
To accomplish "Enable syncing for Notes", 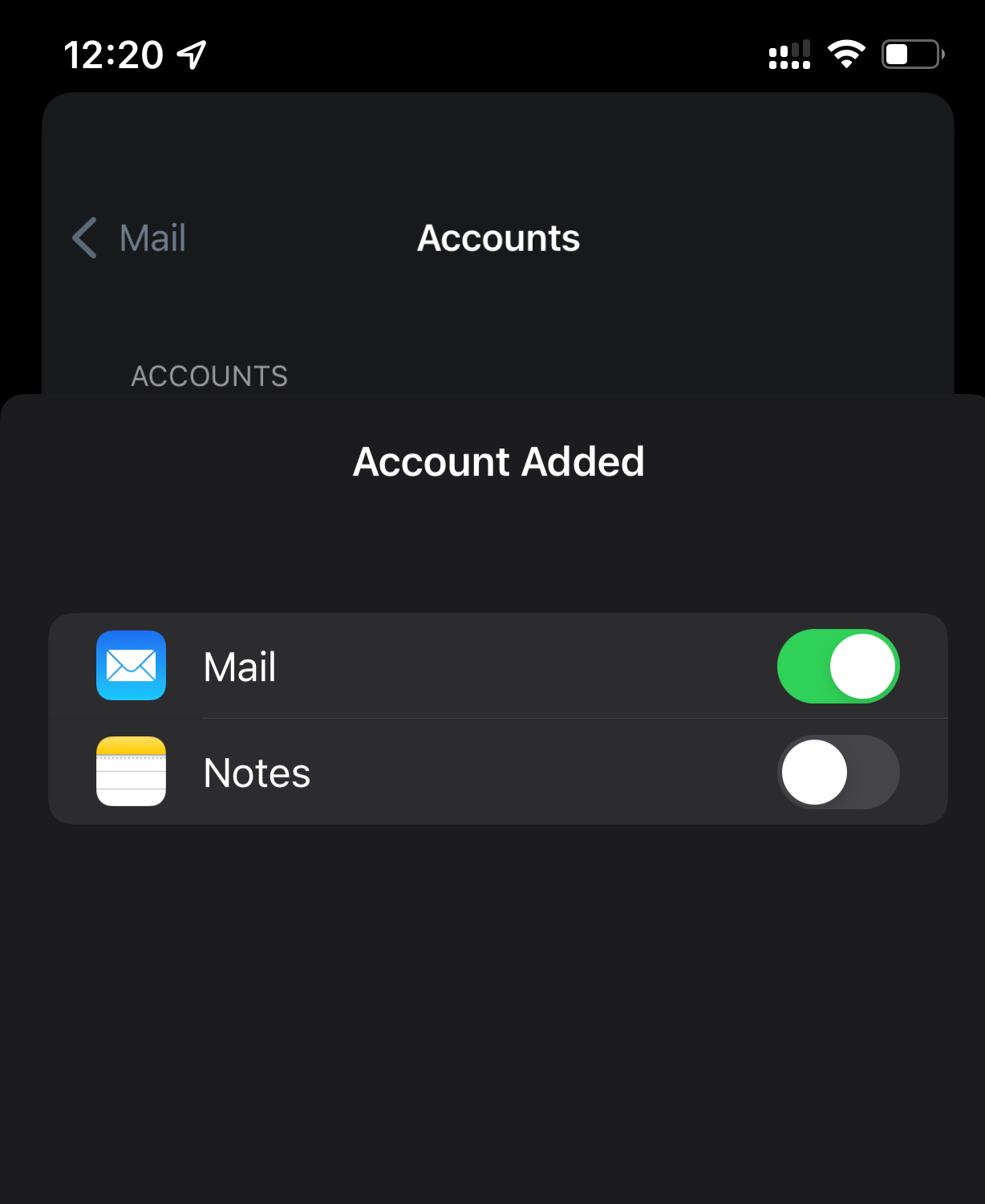I will [x=838, y=772].
